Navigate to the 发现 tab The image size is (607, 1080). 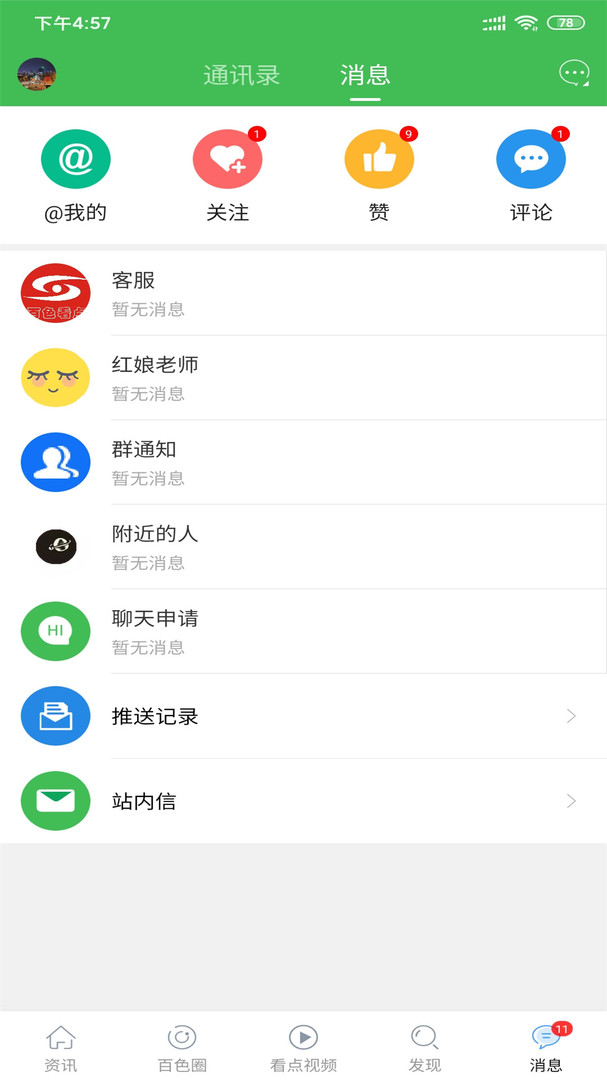click(425, 1047)
